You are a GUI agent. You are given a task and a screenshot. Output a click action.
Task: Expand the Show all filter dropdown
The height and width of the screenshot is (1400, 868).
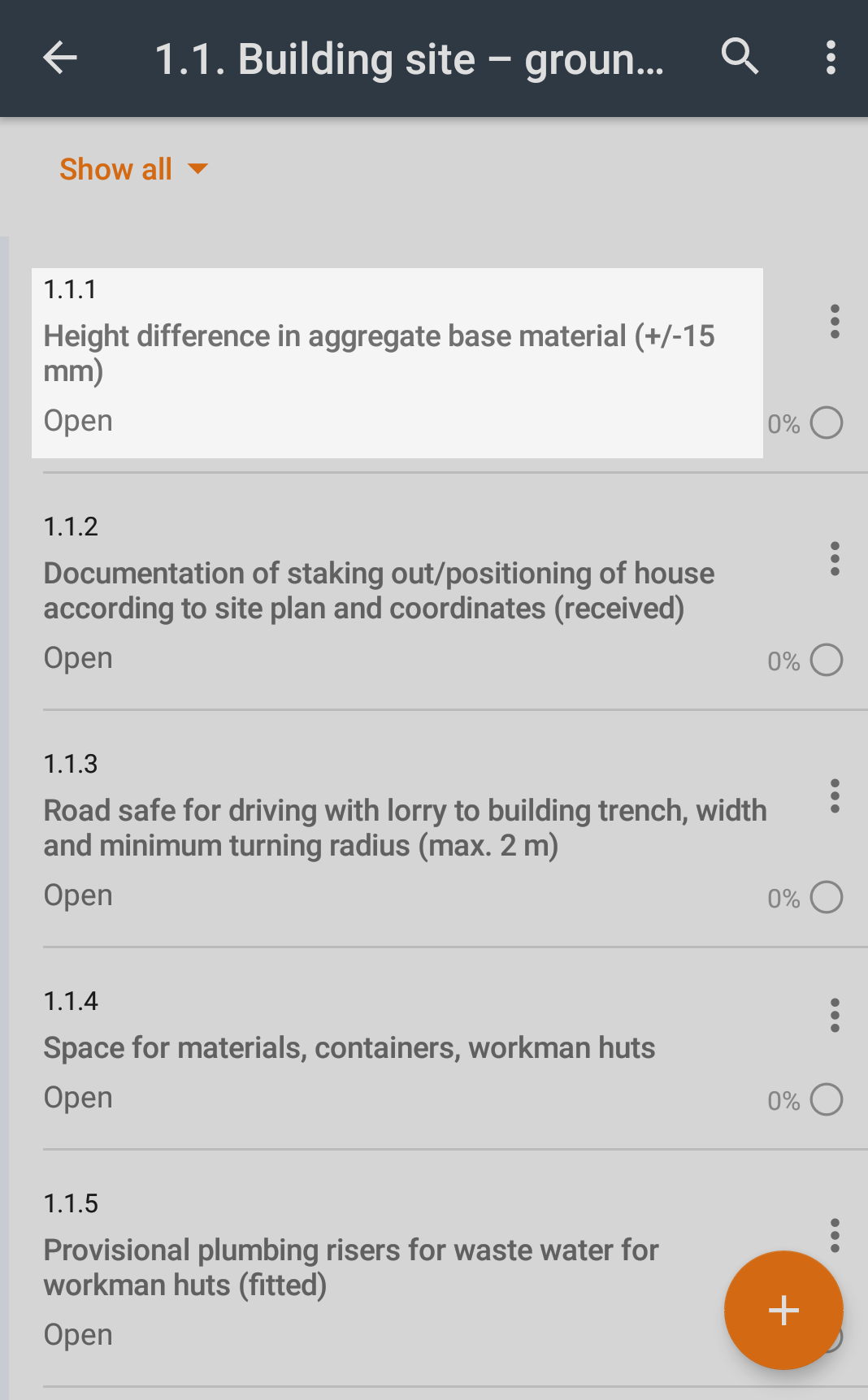click(x=134, y=169)
